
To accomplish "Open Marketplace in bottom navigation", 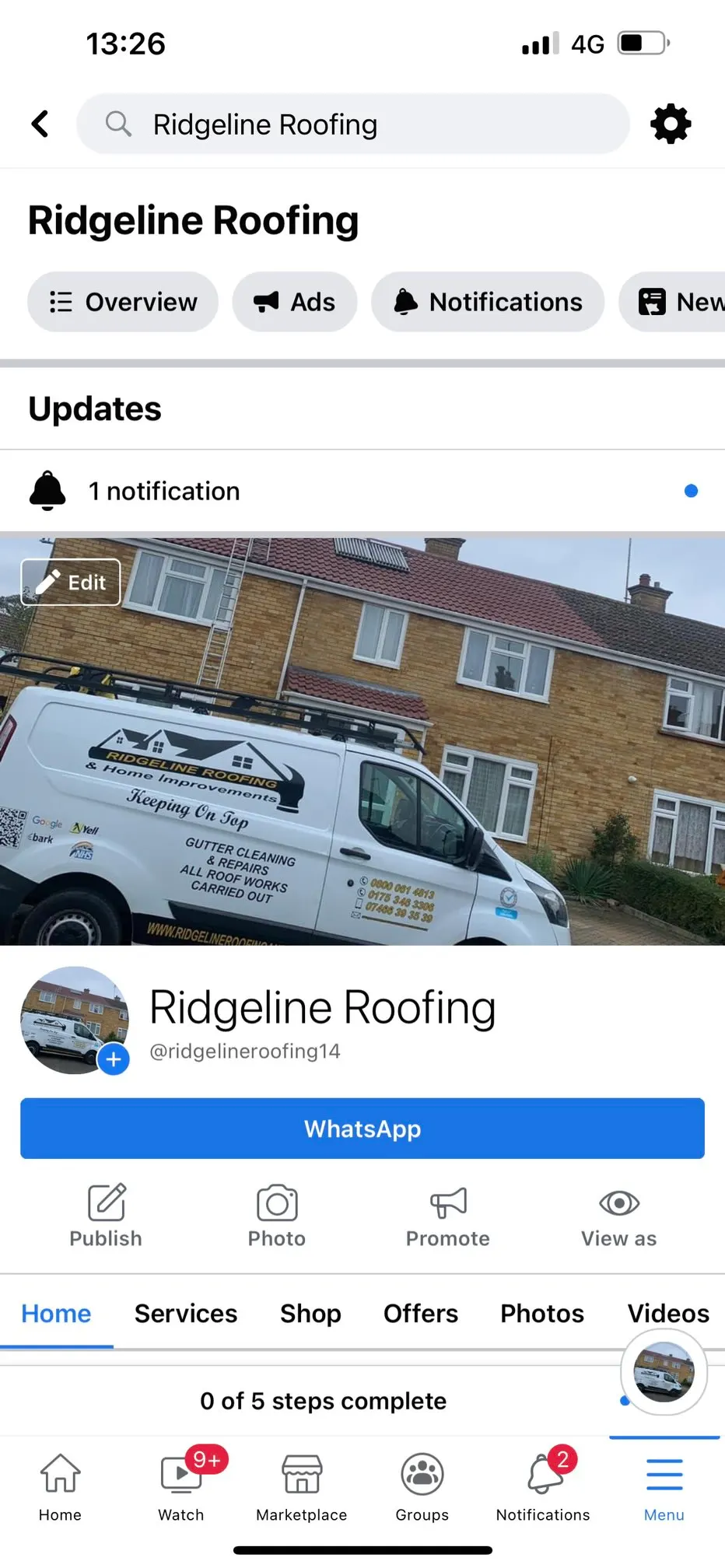I will (x=301, y=1487).
